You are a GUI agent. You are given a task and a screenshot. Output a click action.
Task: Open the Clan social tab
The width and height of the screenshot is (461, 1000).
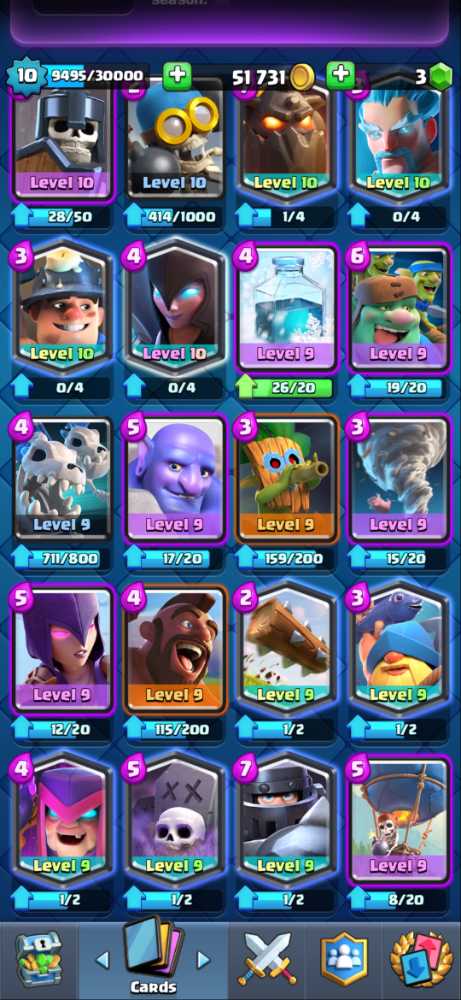344,960
